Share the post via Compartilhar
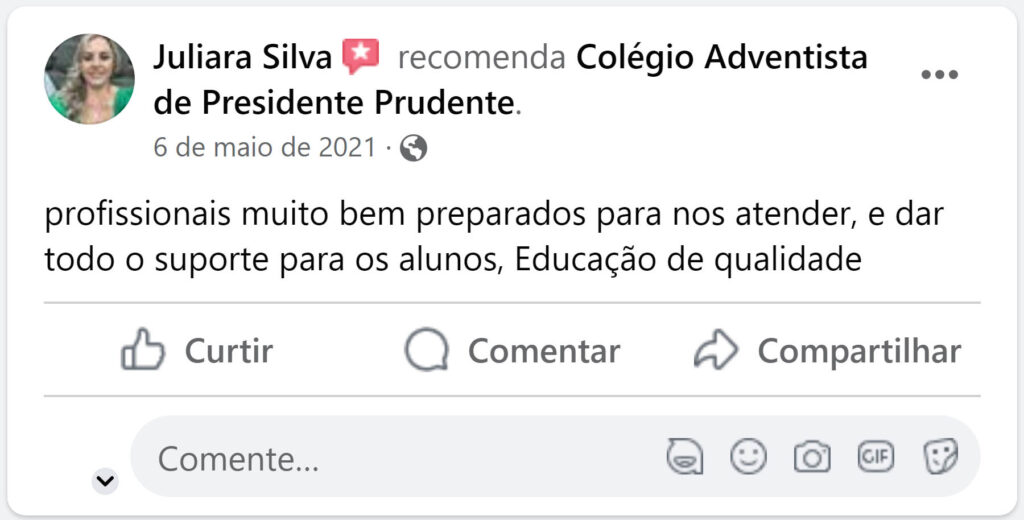Image resolution: width=1024 pixels, height=520 pixels. pos(827,350)
